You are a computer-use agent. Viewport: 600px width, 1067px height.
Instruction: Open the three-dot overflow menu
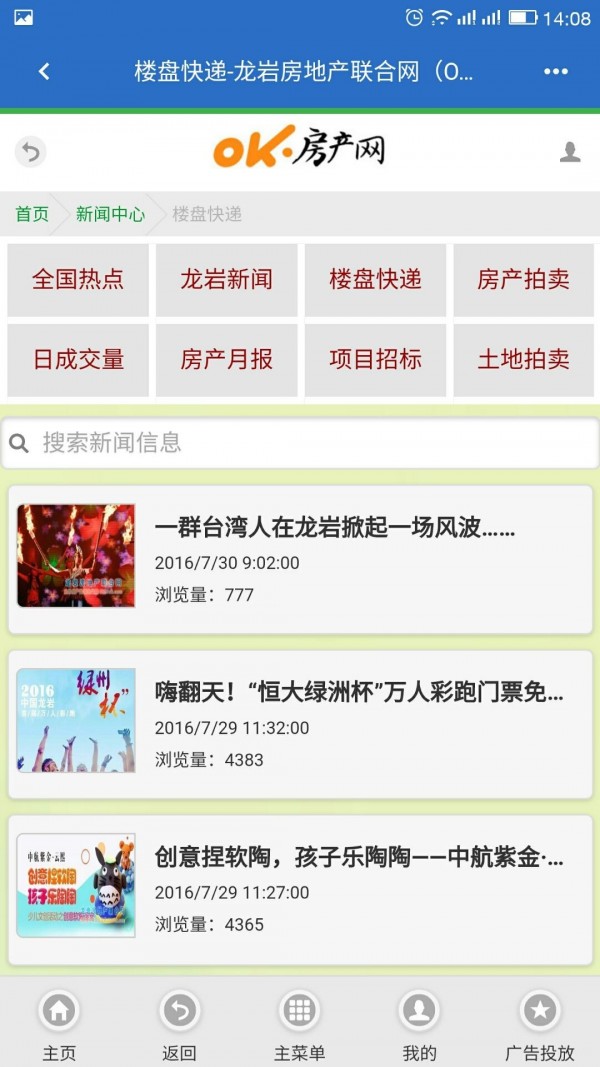[555, 71]
